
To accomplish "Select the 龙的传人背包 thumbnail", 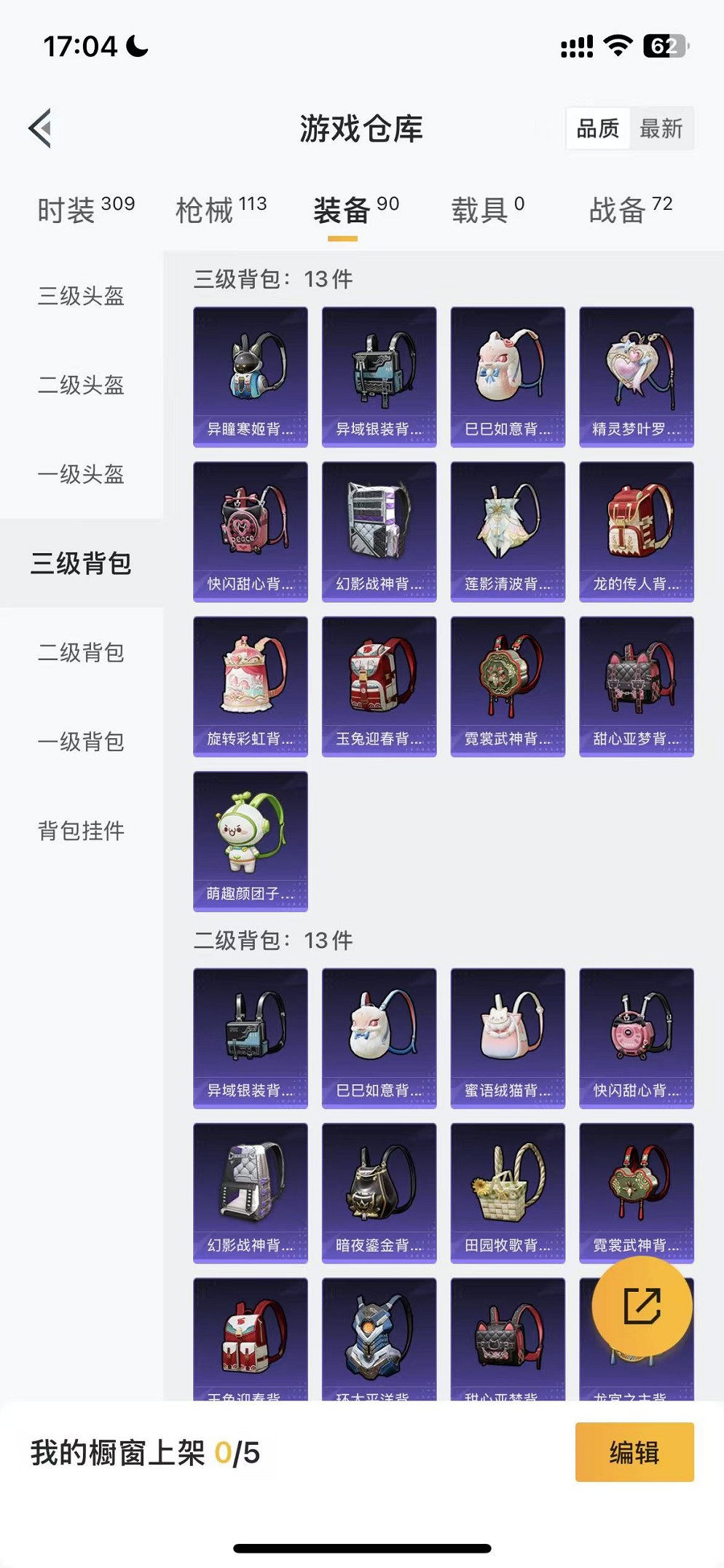I will click(635, 530).
